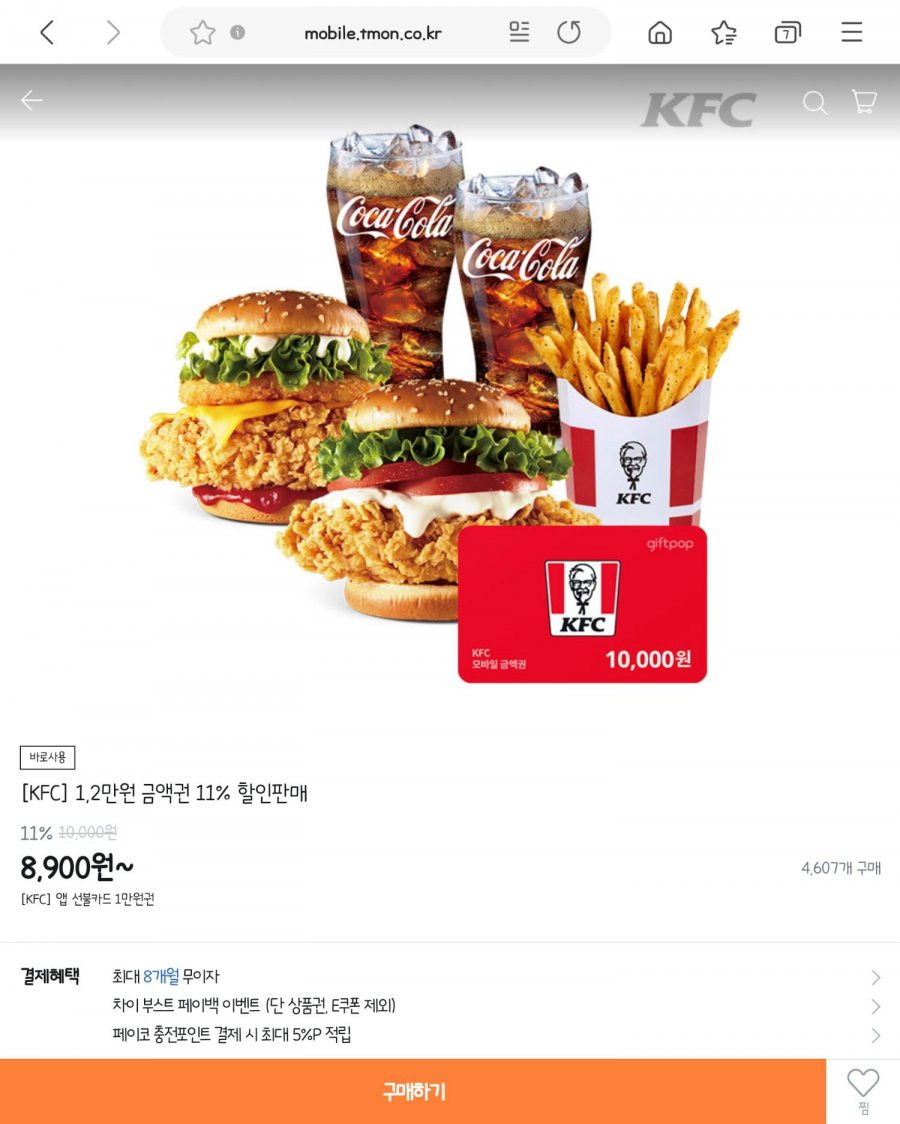Open the browser hamburger menu
Image resolution: width=900 pixels, height=1124 pixels.
[851, 33]
